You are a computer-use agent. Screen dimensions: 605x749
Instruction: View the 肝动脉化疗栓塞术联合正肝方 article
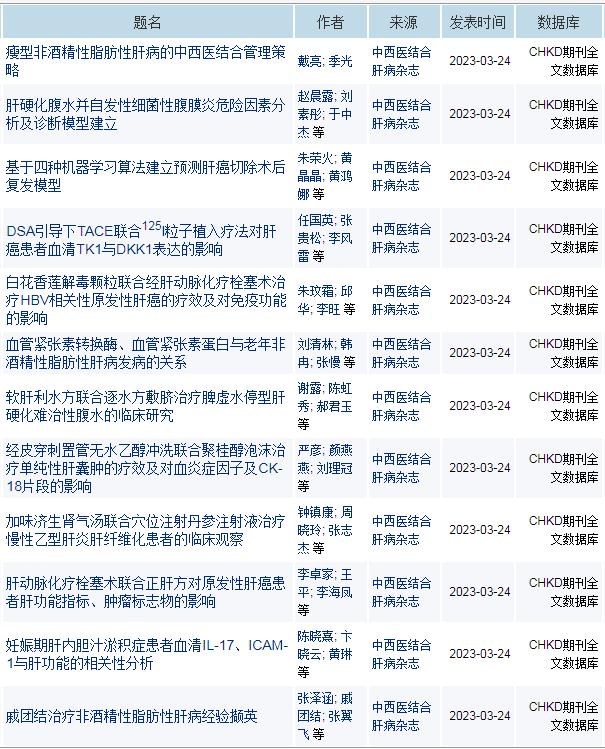point(144,584)
